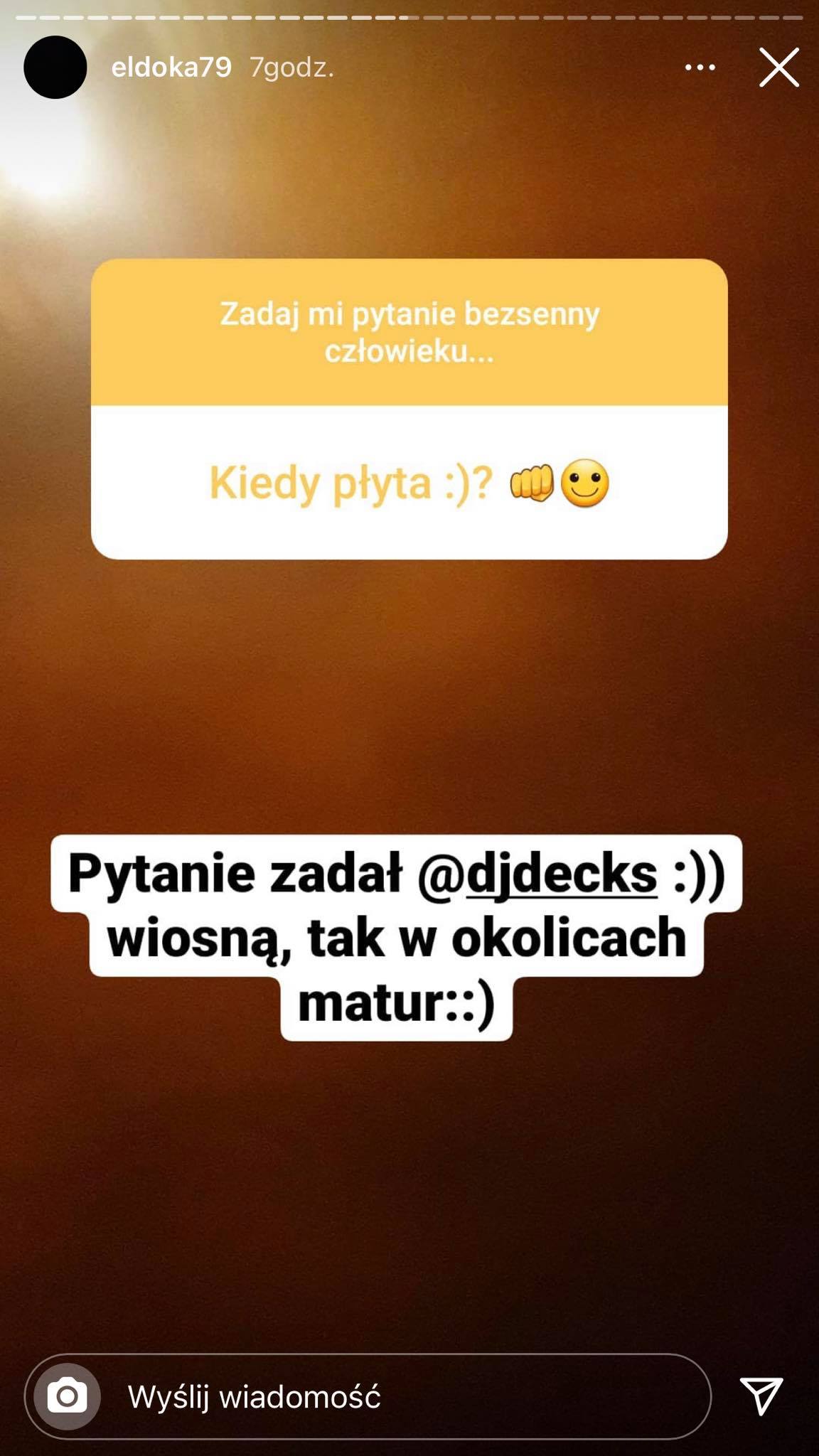Open the three-dot story options menu
Image resolution: width=819 pixels, height=1456 pixels.
pyautogui.click(x=700, y=68)
